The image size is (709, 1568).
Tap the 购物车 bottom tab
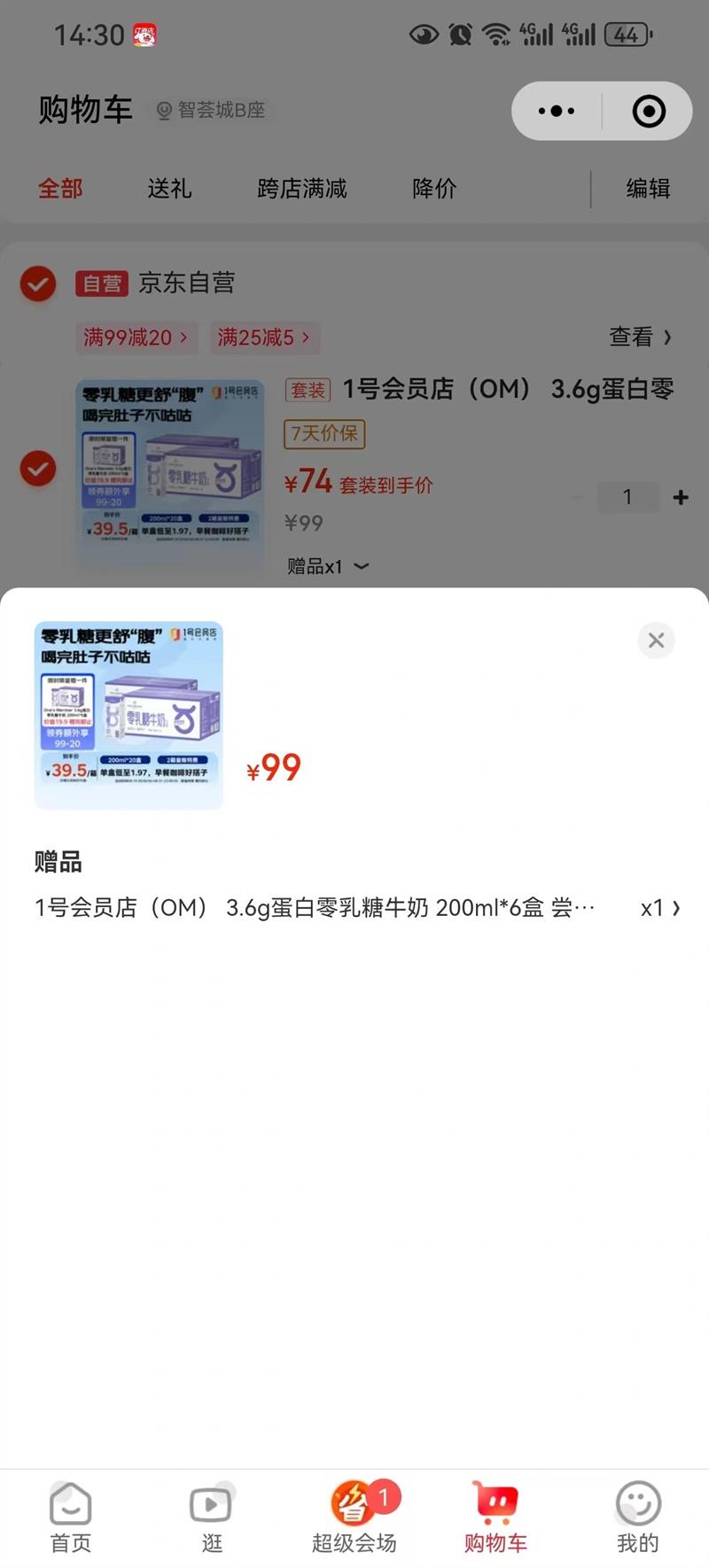coord(495,1518)
